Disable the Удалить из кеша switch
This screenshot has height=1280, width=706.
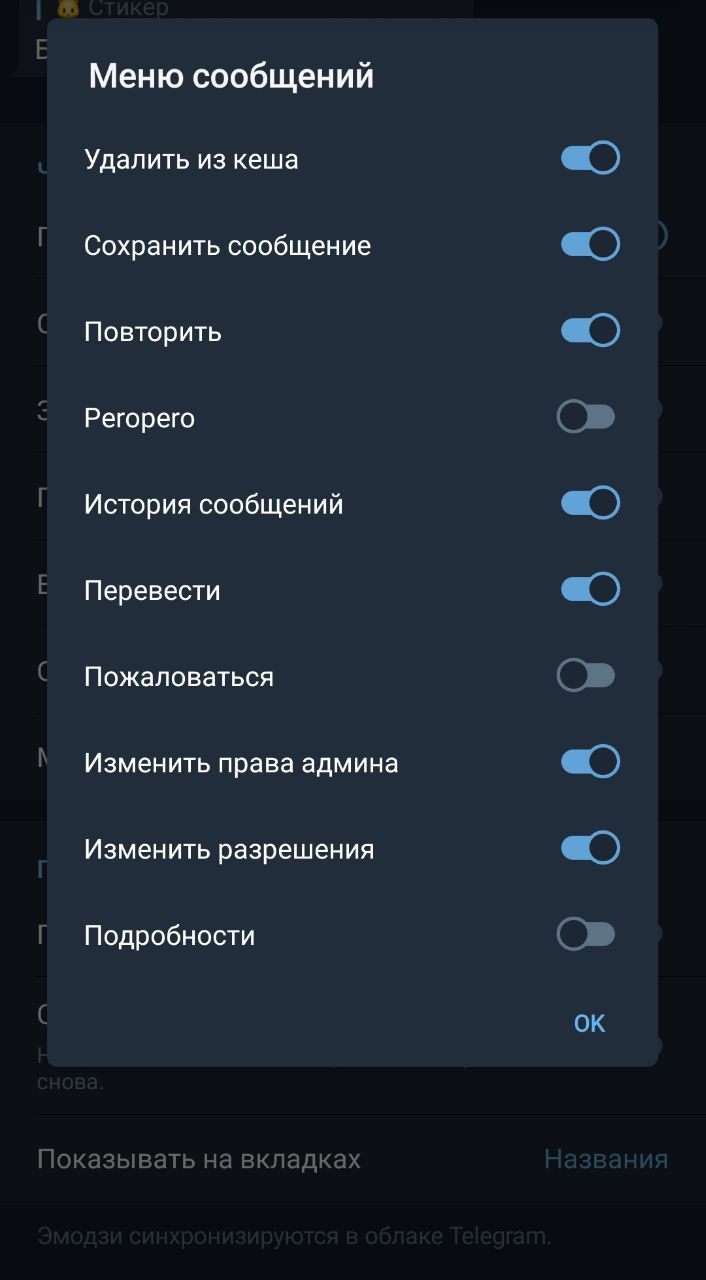[589, 158]
